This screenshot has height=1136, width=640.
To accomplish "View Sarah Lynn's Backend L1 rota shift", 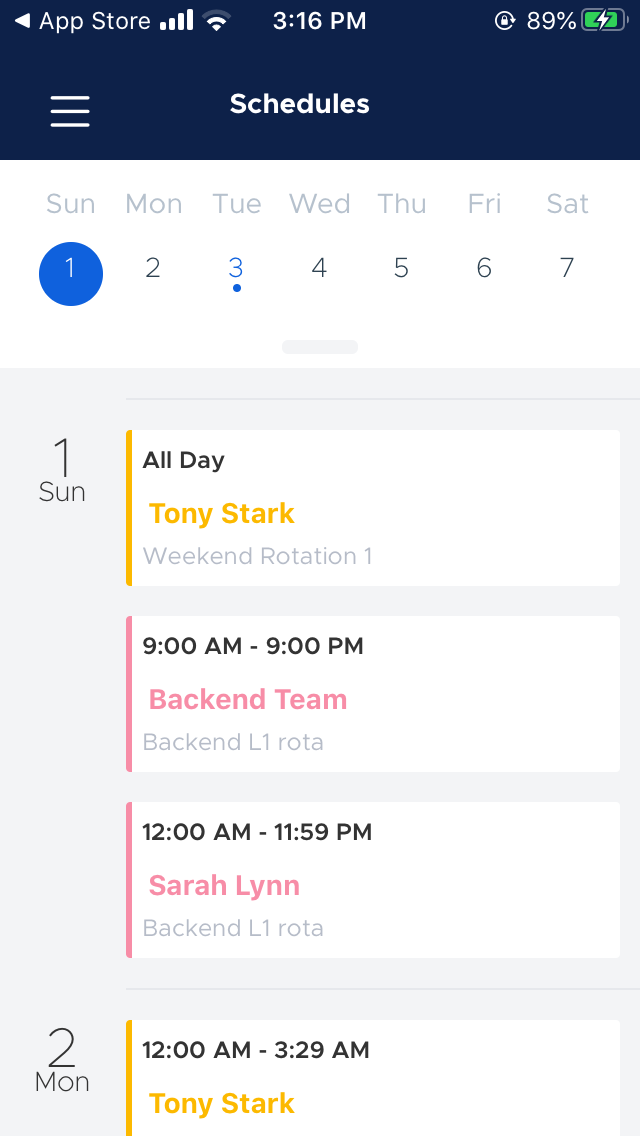I will point(374,880).
